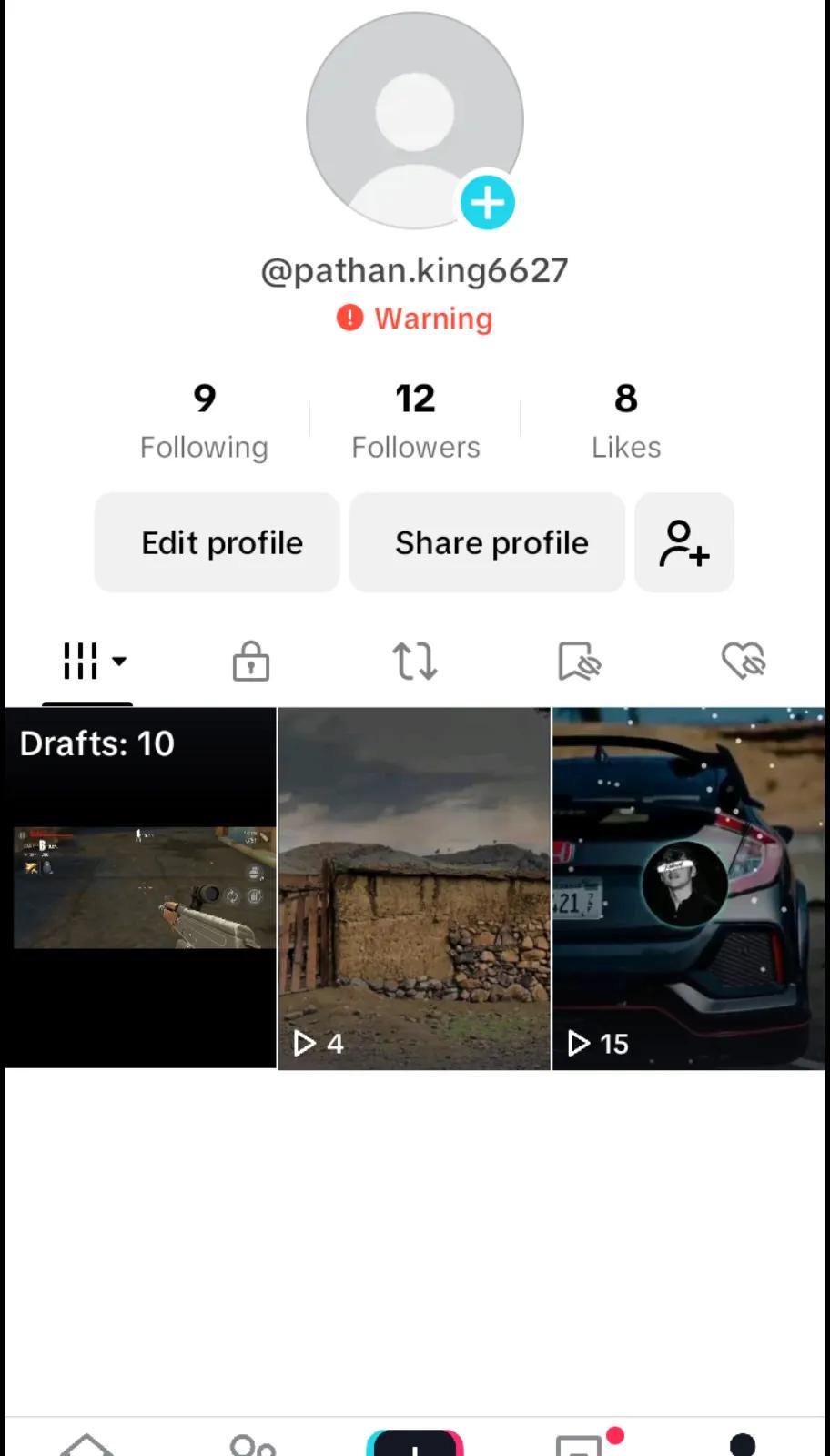830x1456 pixels.
Task: Switch to the liked videos heart tab
Action: tap(743, 662)
